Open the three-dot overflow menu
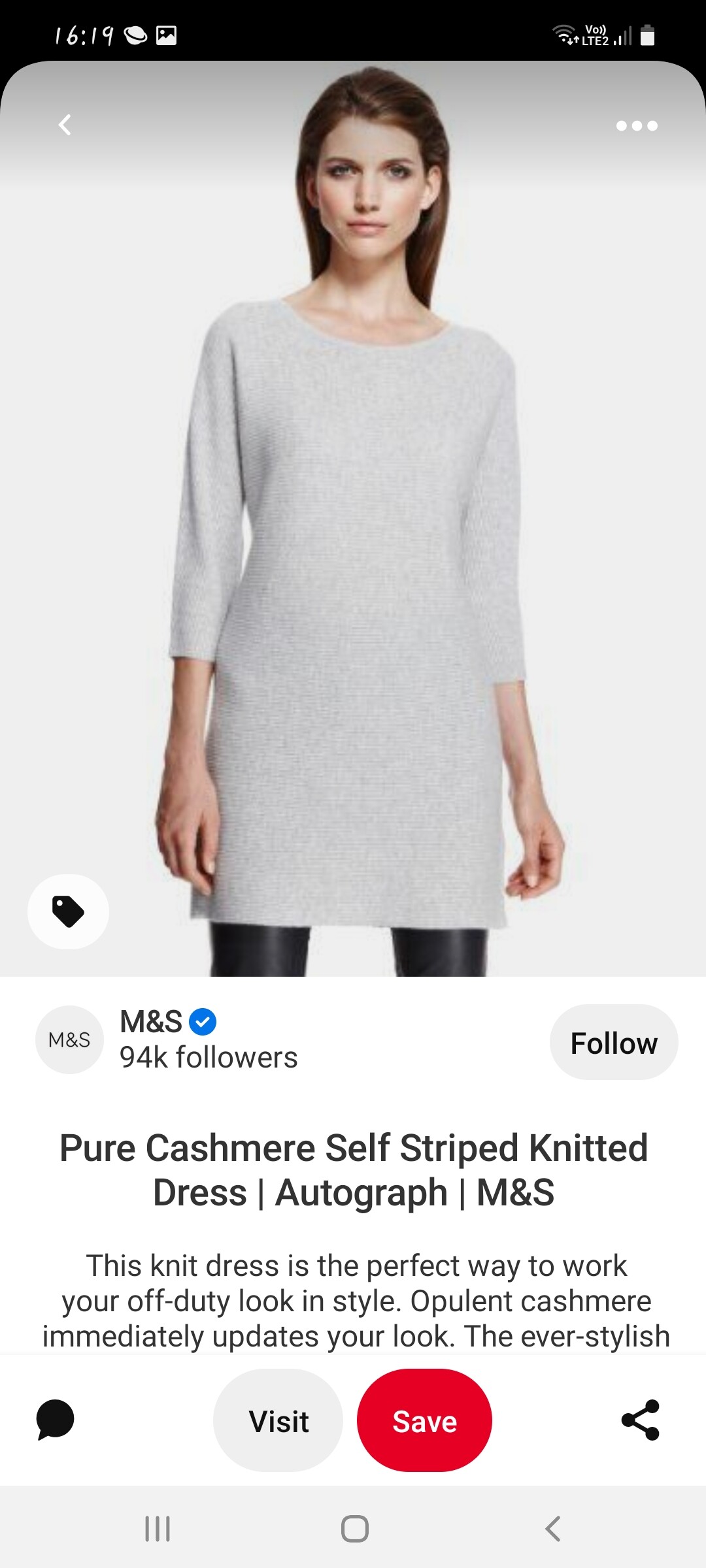 tap(637, 125)
